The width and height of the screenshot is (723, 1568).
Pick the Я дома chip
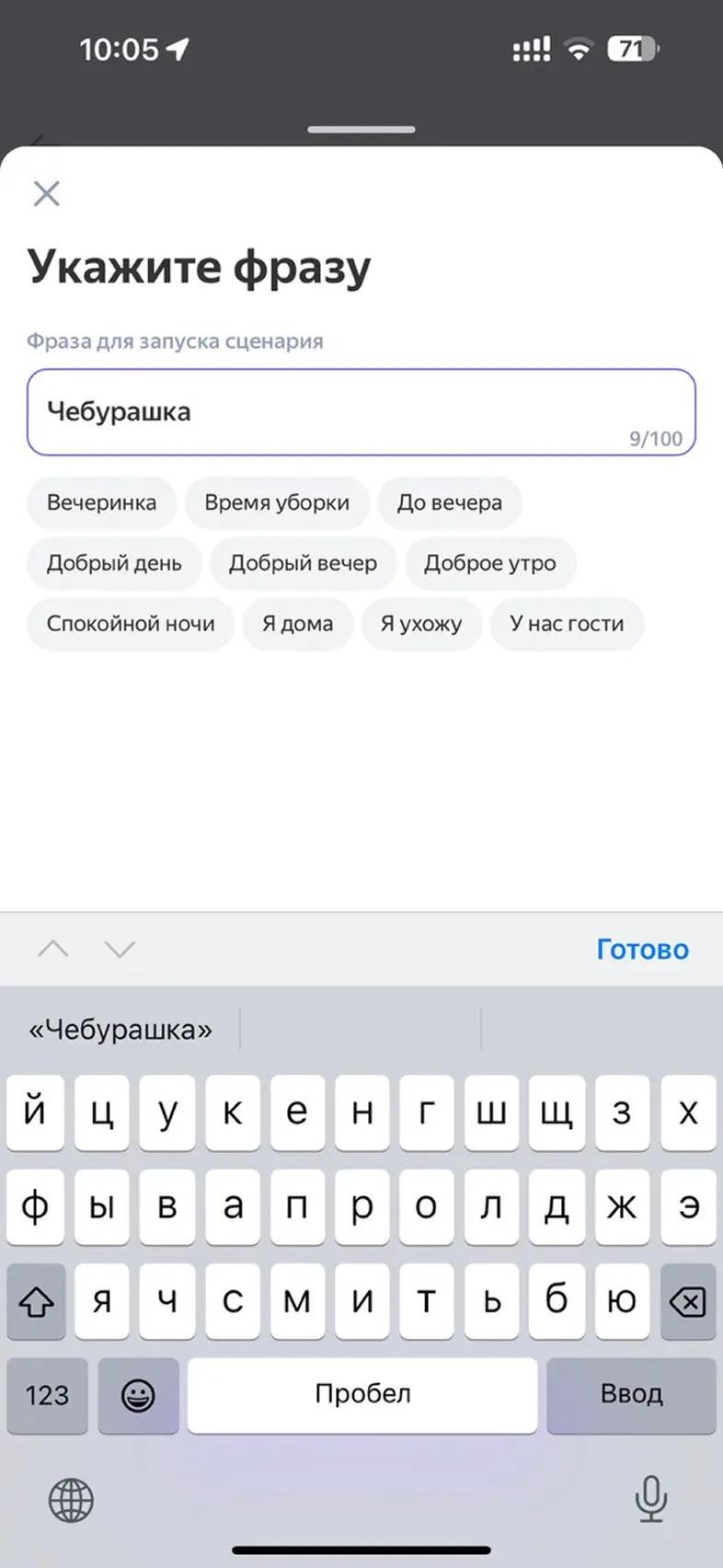pyautogui.click(x=297, y=624)
